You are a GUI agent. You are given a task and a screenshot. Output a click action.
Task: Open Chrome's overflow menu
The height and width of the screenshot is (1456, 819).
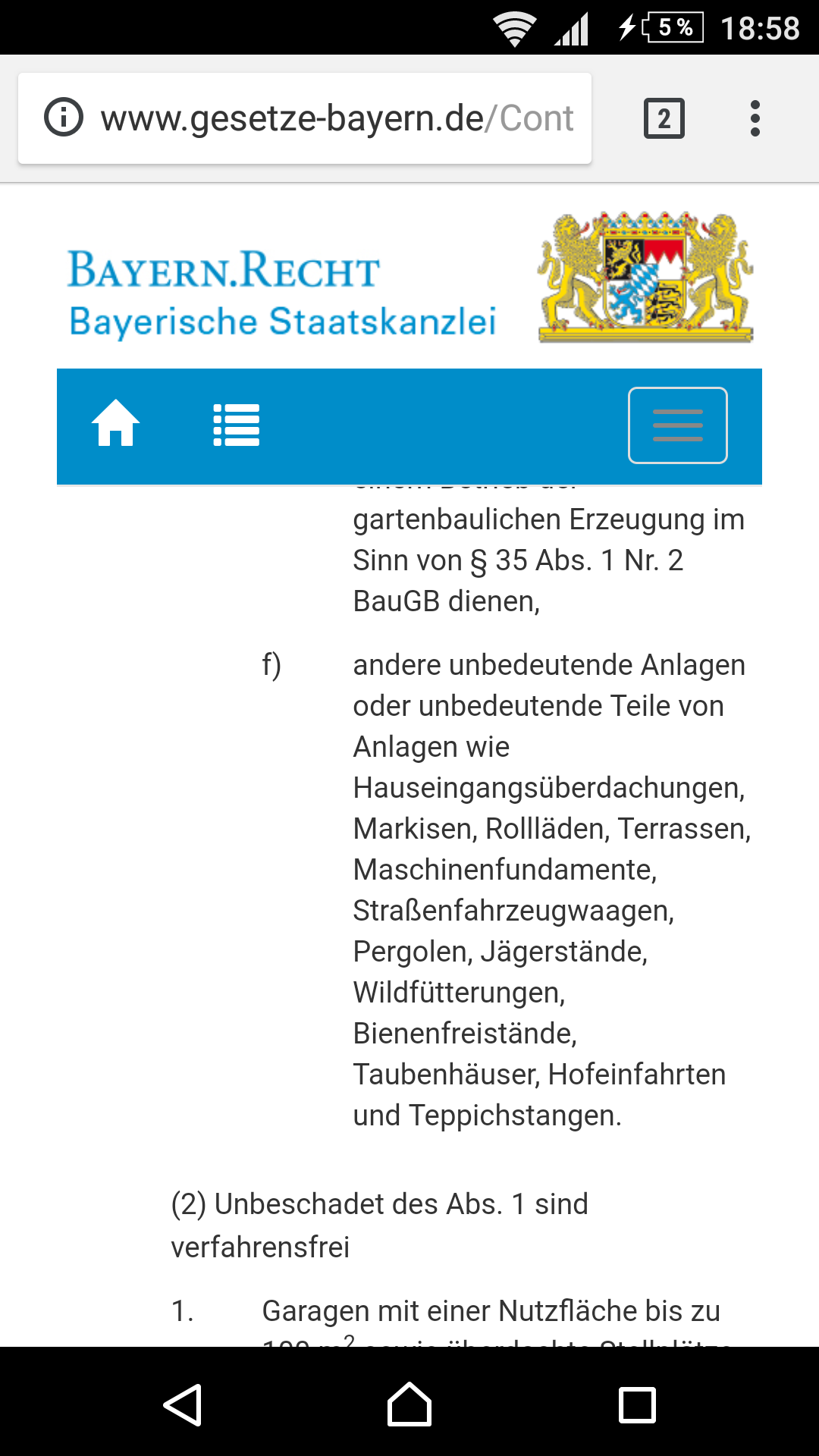(x=755, y=118)
